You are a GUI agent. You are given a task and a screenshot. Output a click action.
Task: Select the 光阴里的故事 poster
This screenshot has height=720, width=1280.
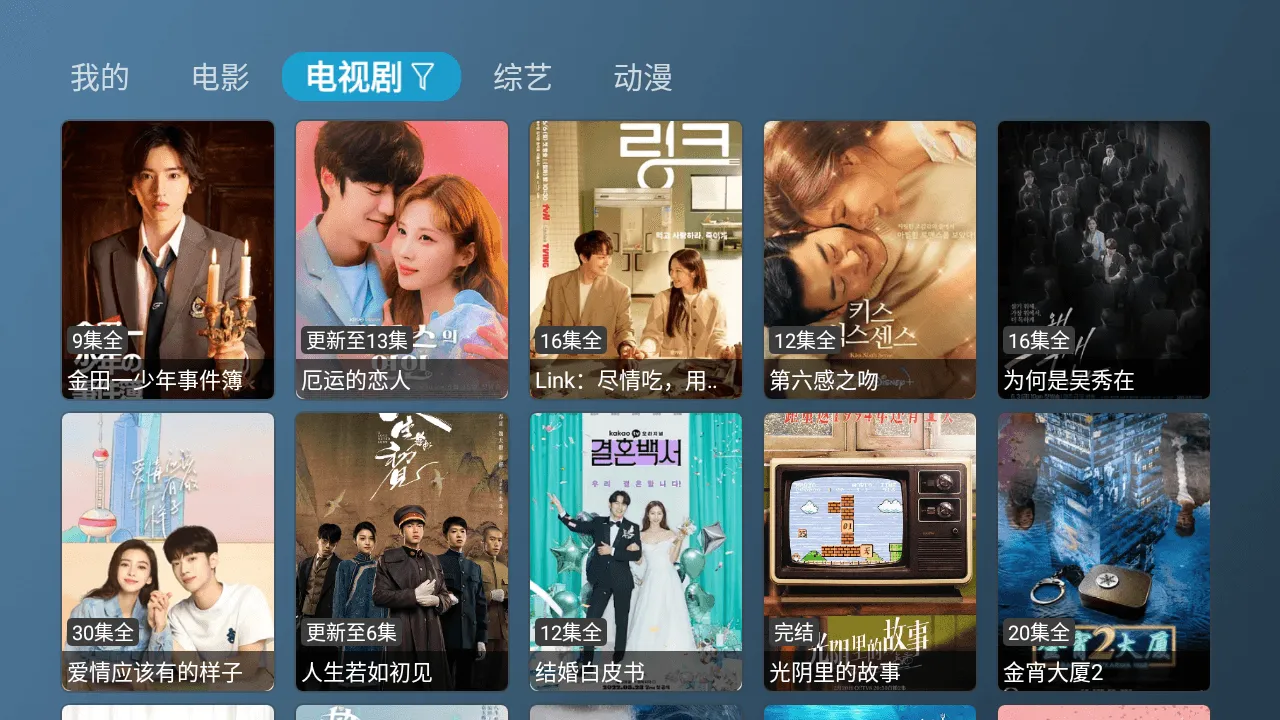point(870,551)
